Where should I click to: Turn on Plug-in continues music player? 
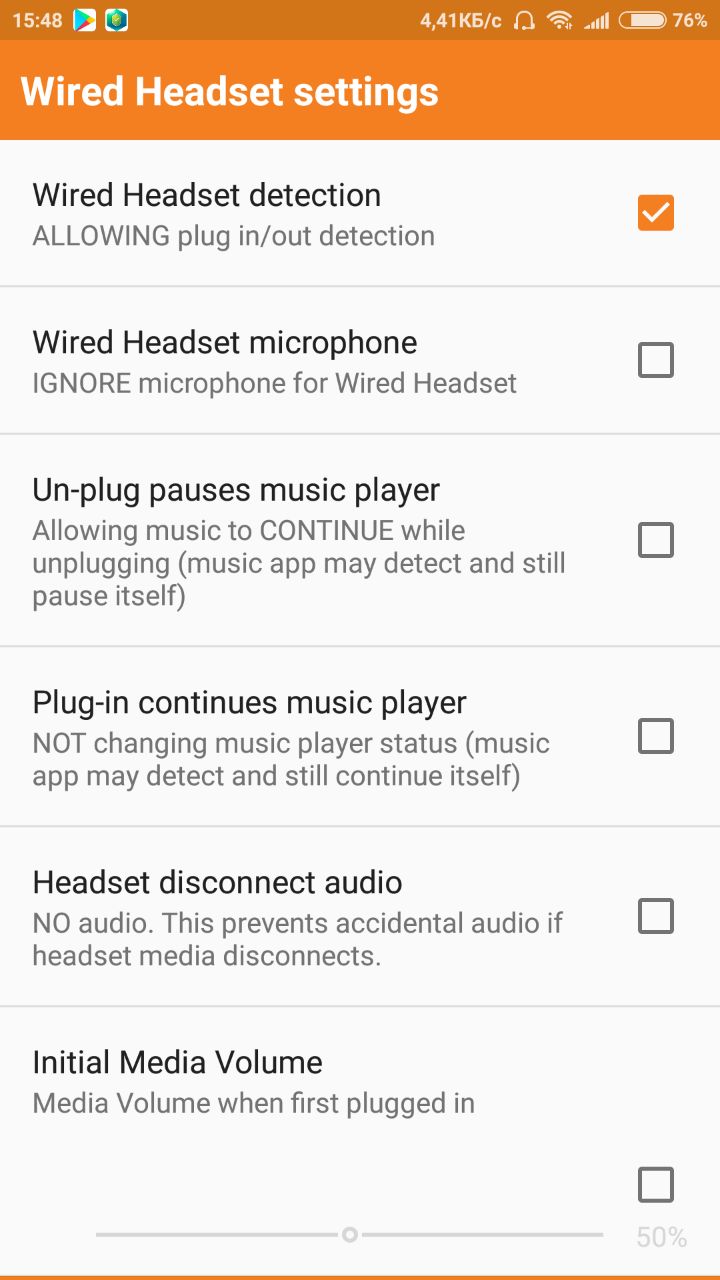[x=656, y=736]
